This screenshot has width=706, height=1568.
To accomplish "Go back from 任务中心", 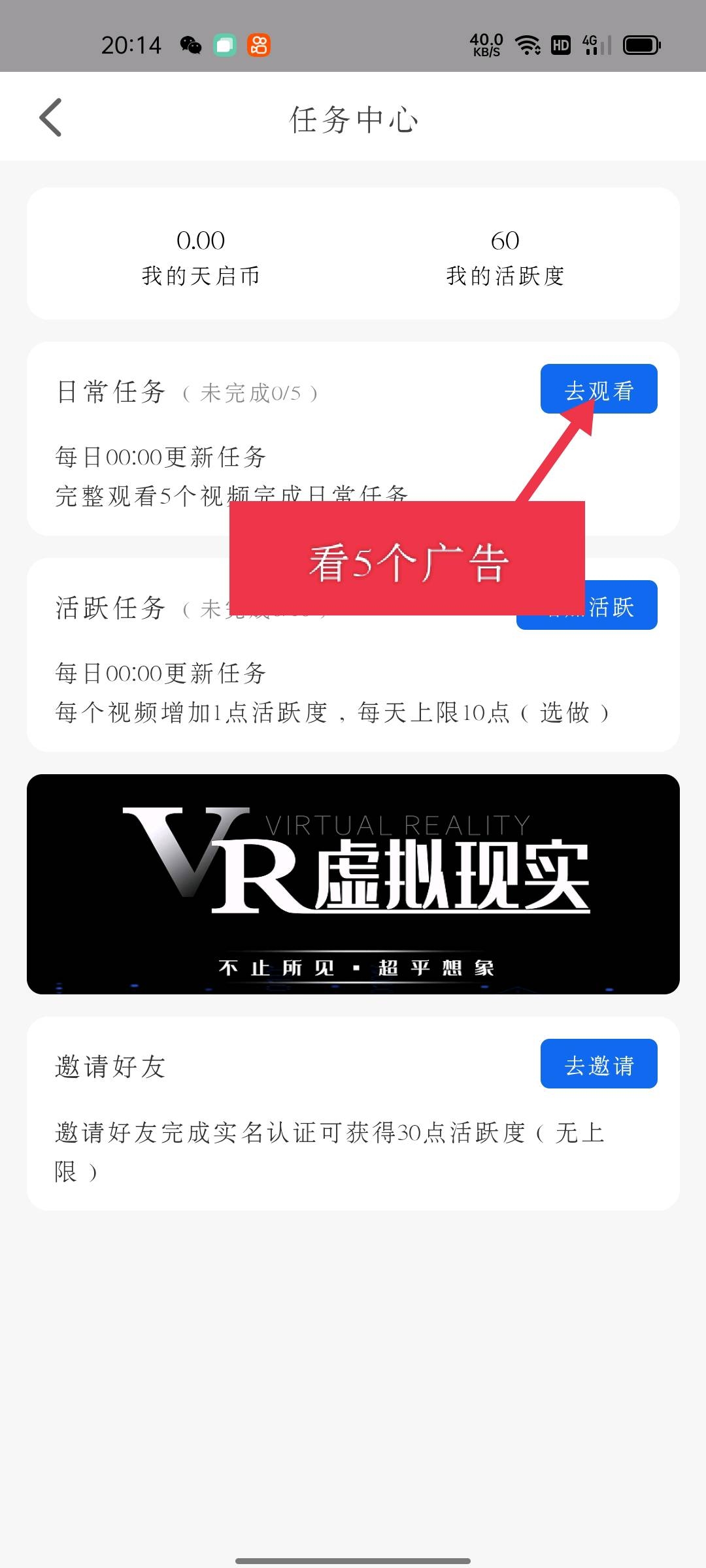I will point(50,118).
